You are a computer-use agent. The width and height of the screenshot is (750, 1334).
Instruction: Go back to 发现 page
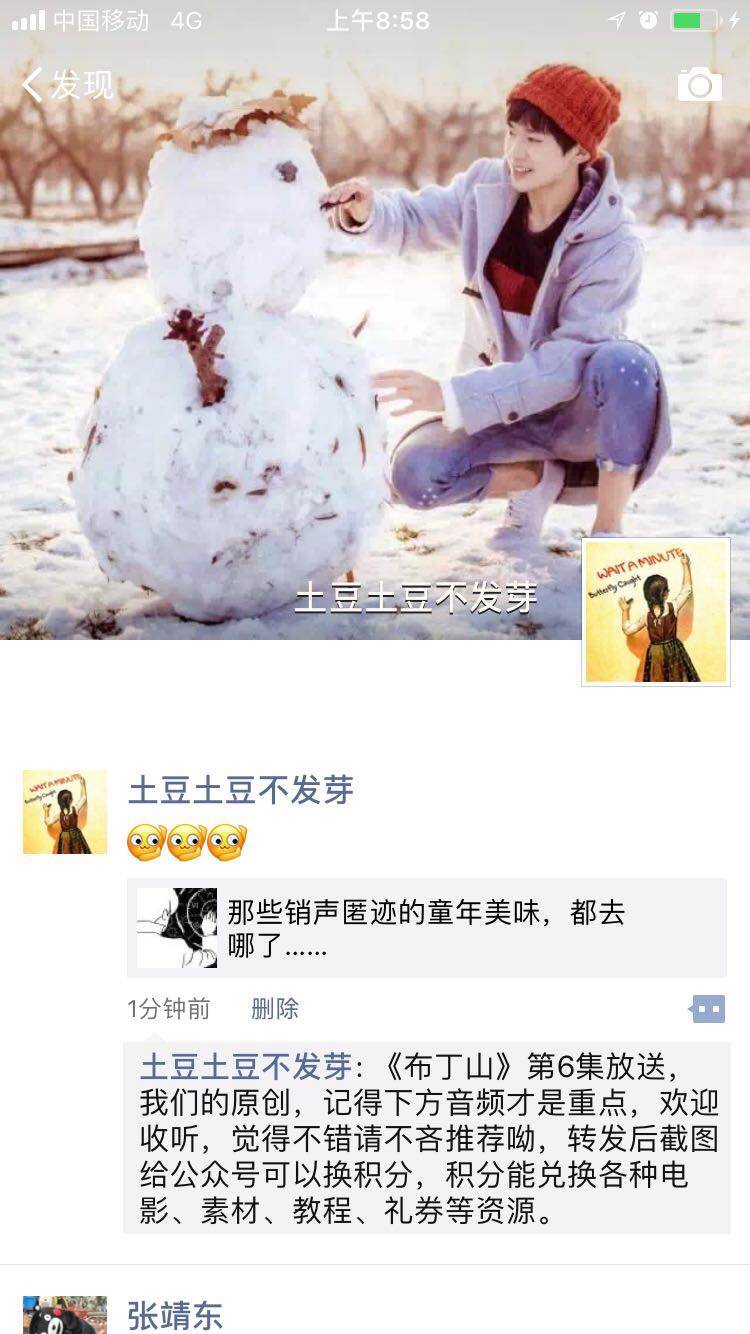pyautogui.click(x=66, y=86)
